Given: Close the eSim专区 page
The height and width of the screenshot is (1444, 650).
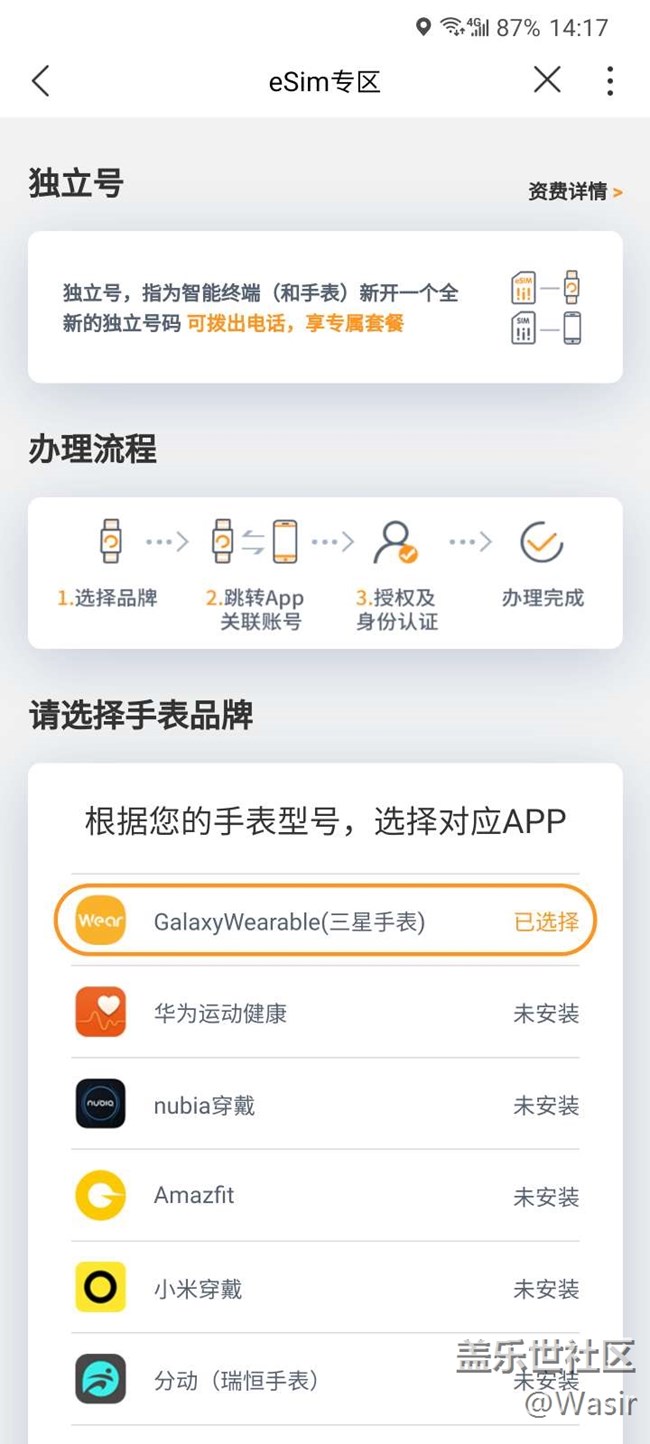Looking at the screenshot, I should click(x=547, y=80).
